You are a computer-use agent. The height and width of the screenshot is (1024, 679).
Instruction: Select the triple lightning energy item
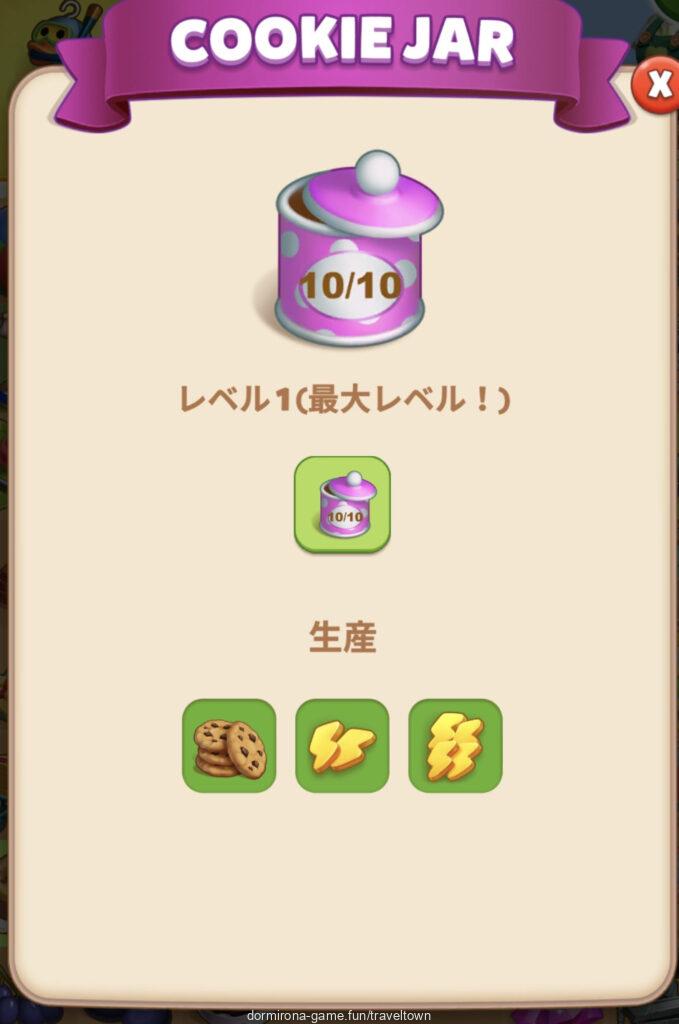[x=455, y=746]
